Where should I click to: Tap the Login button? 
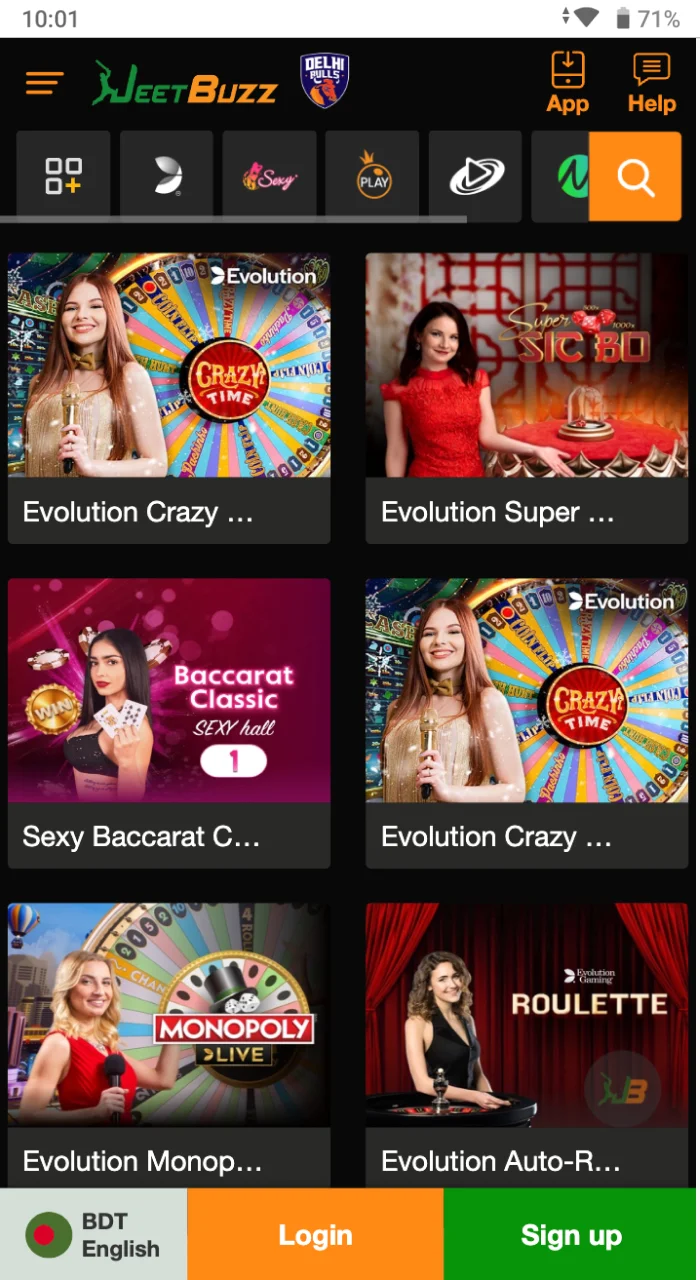point(315,1235)
